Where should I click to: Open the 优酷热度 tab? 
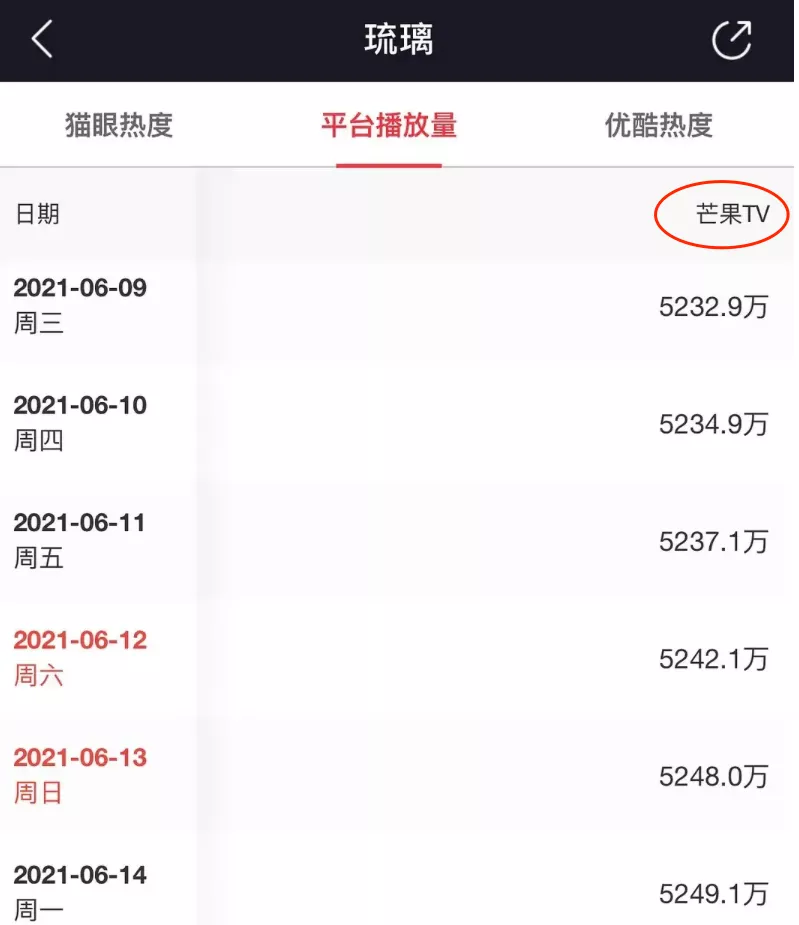[x=659, y=125]
